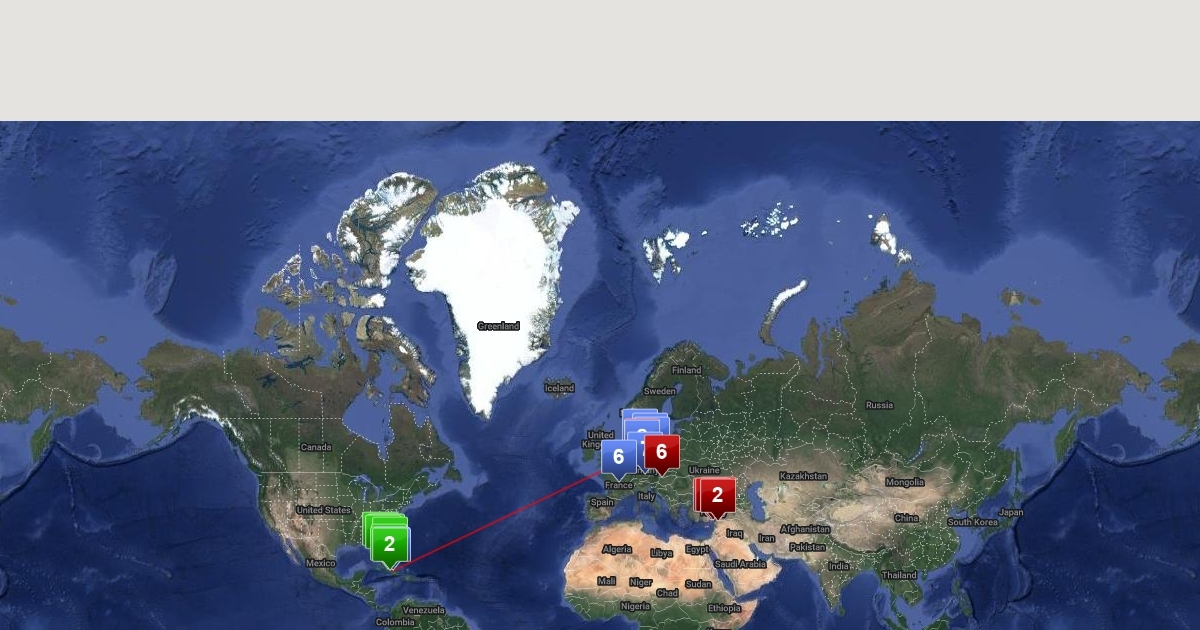Open the red marker numbered 2 near Iraq

click(717, 495)
